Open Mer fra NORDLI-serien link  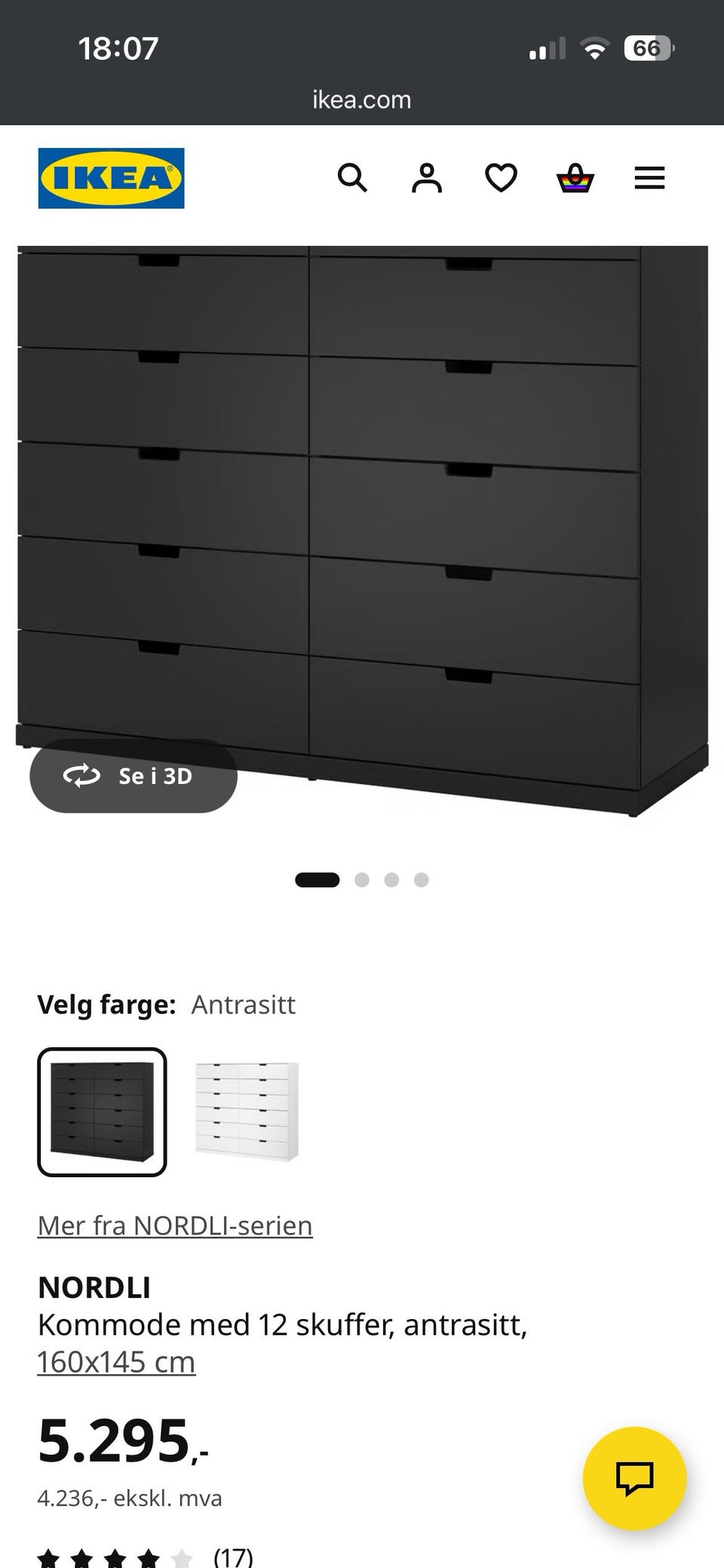(175, 1225)
